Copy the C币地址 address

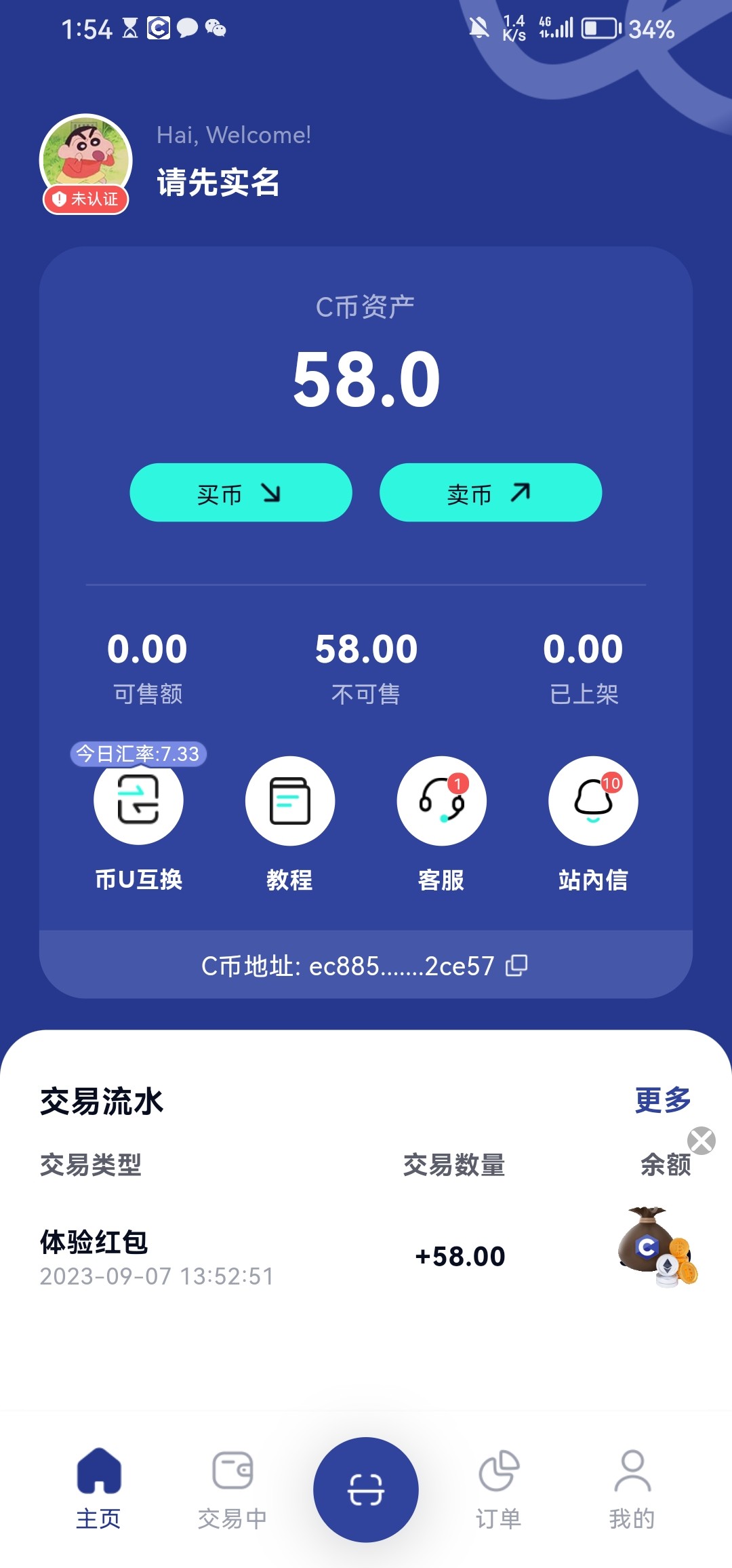[516, 965]
